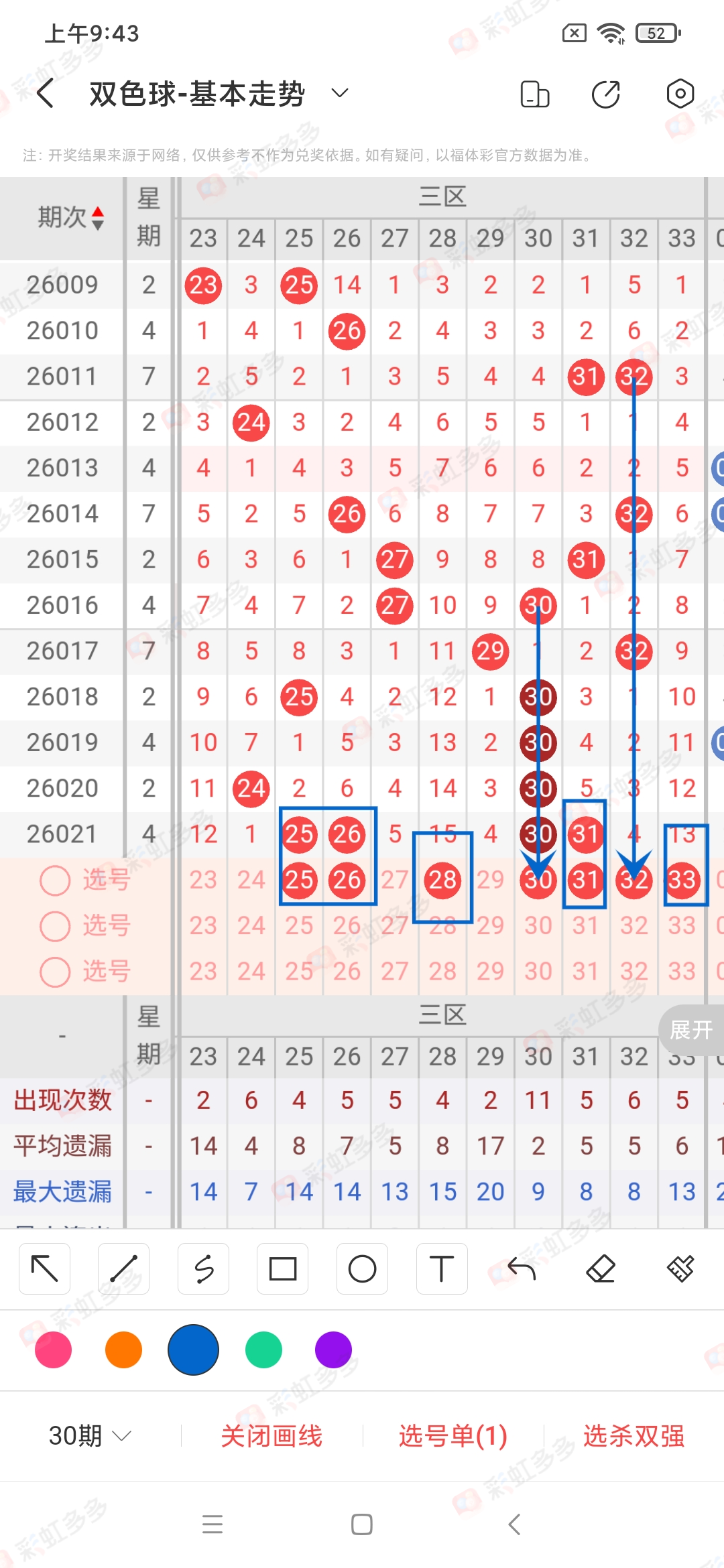Open 选号单(1) to view selections
The image size is (724, 1568).
click(x=452, y=1436)
